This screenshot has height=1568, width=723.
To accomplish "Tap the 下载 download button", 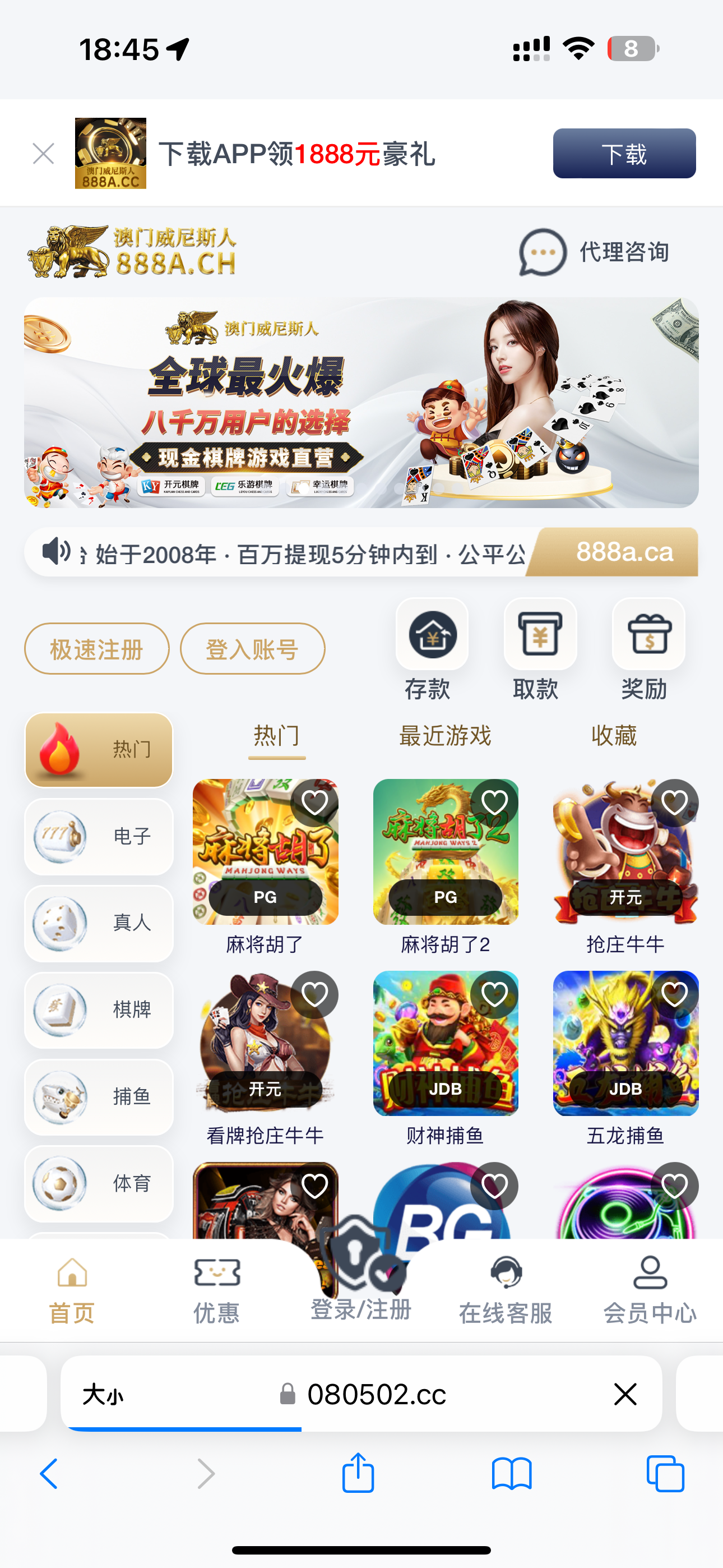I will [x=624, y=154].
